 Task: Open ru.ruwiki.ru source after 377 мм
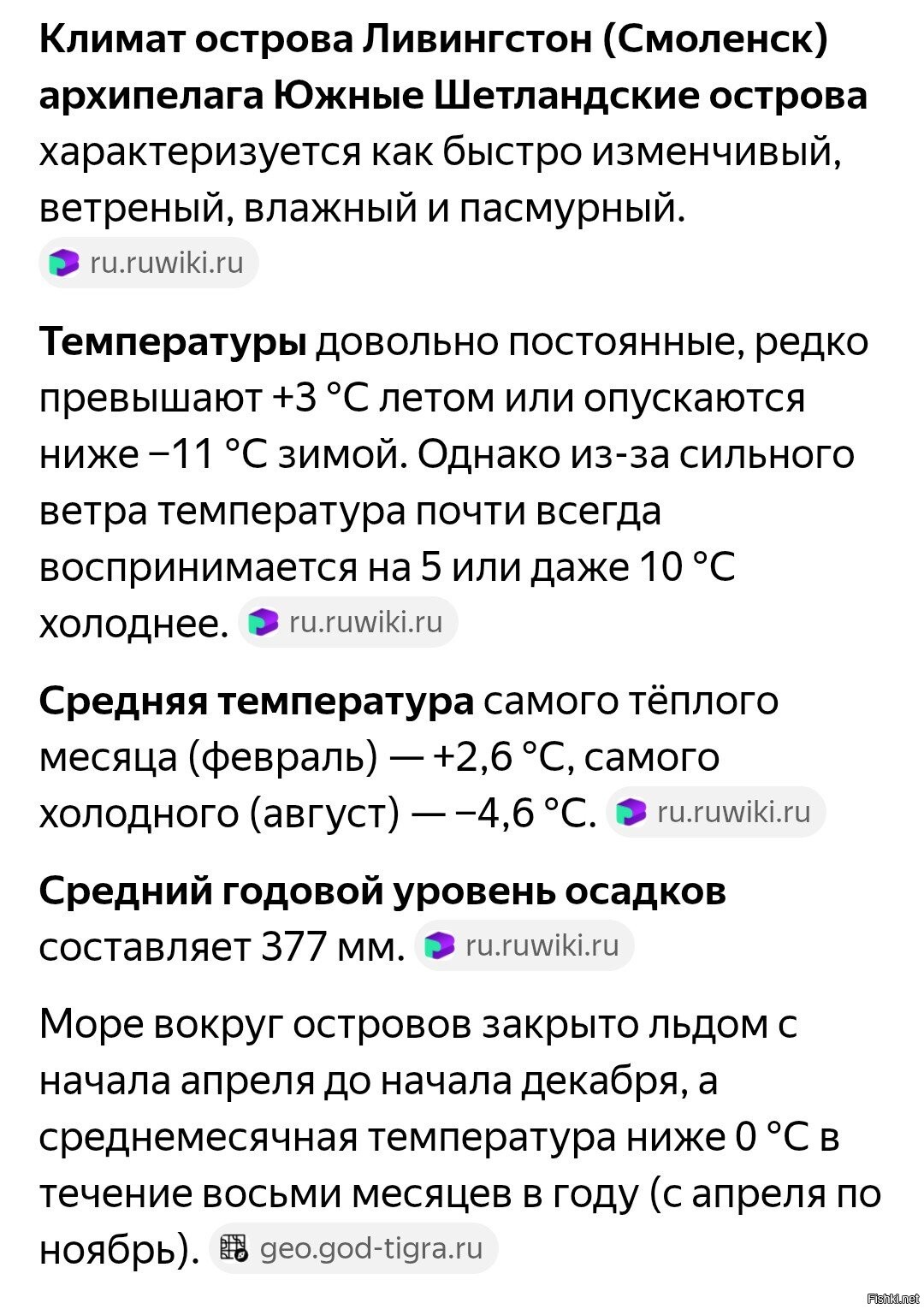[x=524, y=945]
